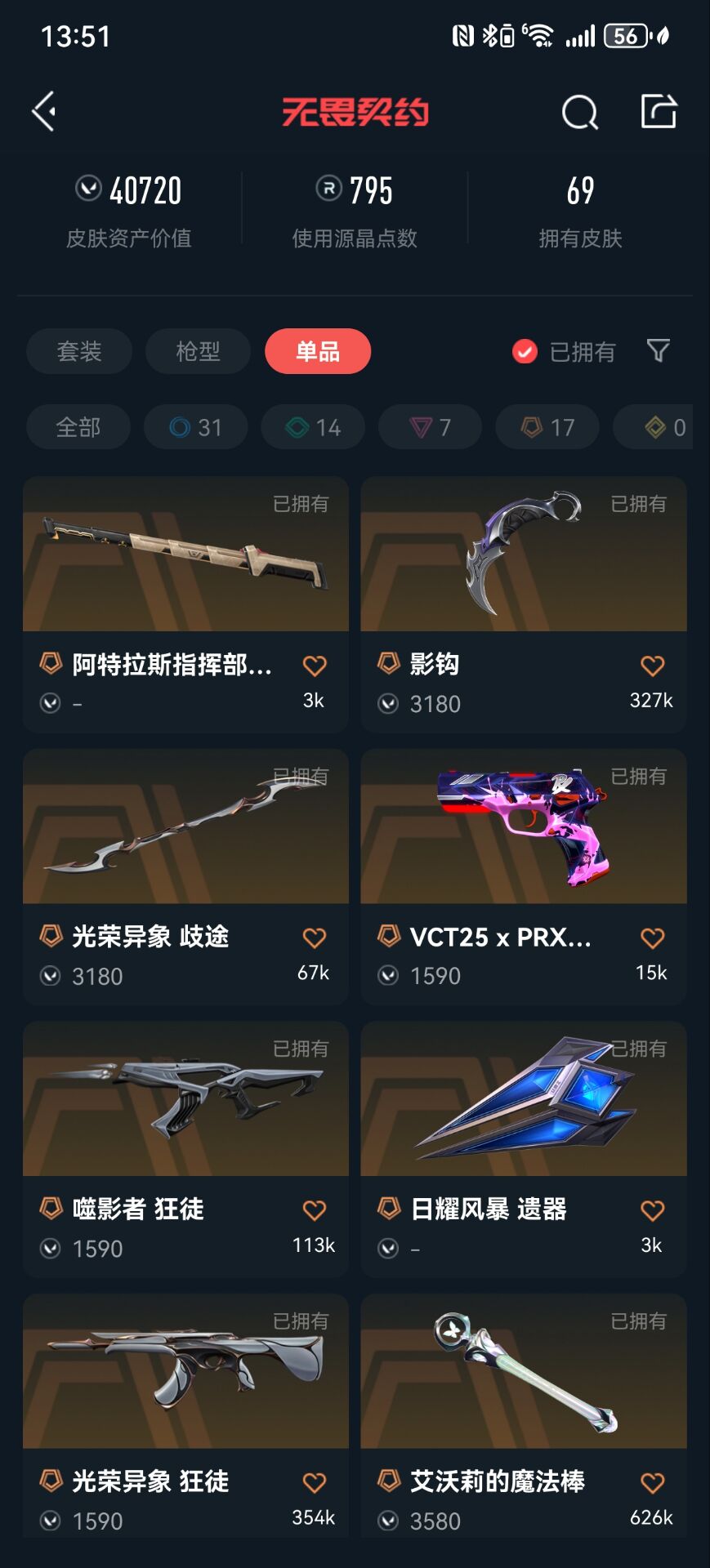Filter by the green tier chip with 14
The height and width of the screenshot is (1568, 710).
point(313,427)
